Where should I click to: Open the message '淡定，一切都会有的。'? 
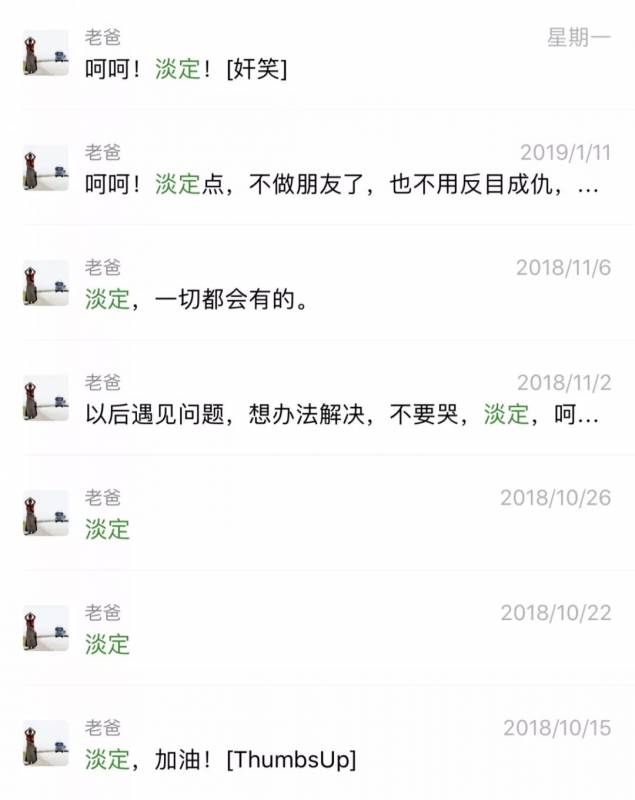[317, 284]
